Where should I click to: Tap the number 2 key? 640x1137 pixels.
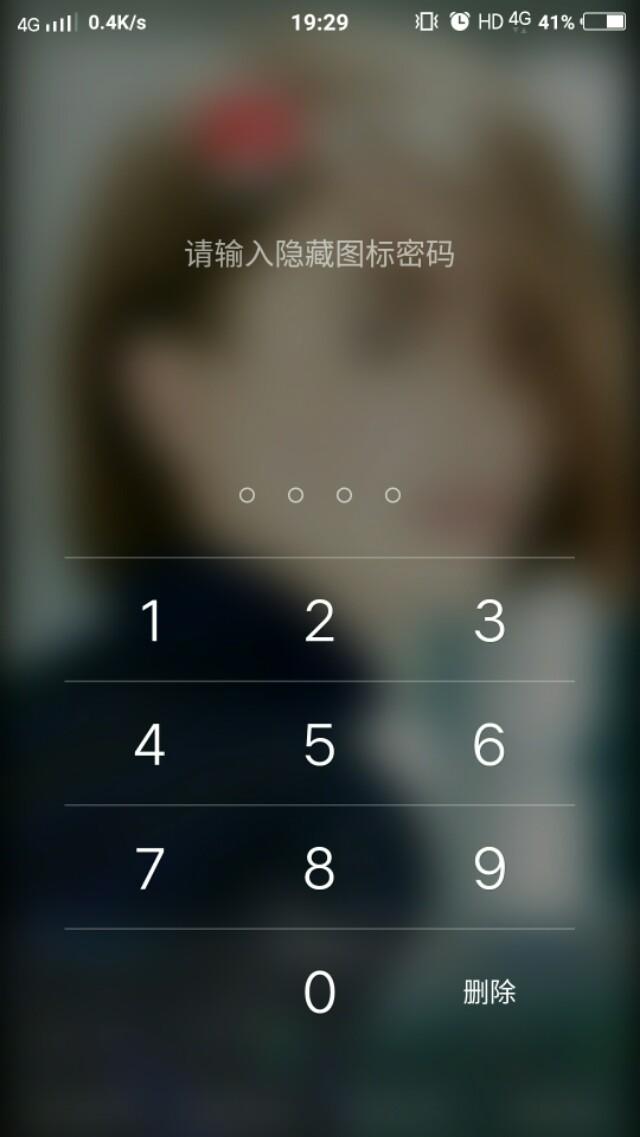click(x=319, y=621)
